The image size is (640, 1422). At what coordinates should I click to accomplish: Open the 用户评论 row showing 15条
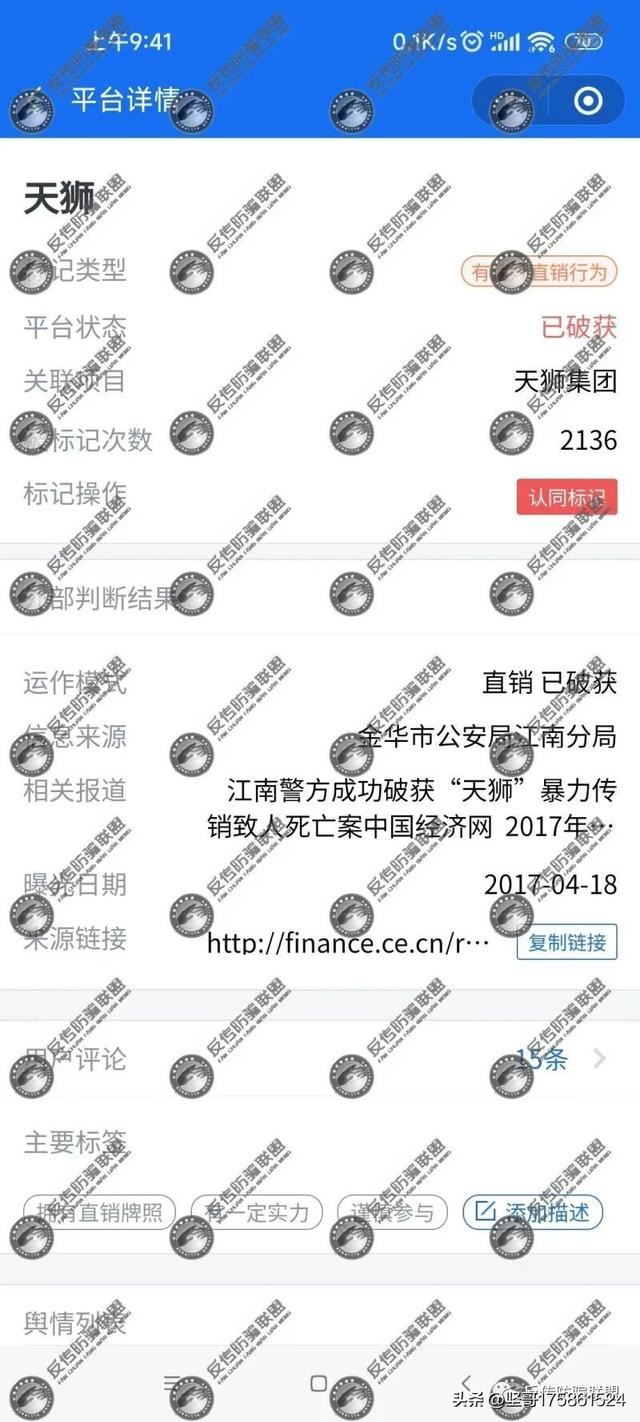click(320, 1059)
